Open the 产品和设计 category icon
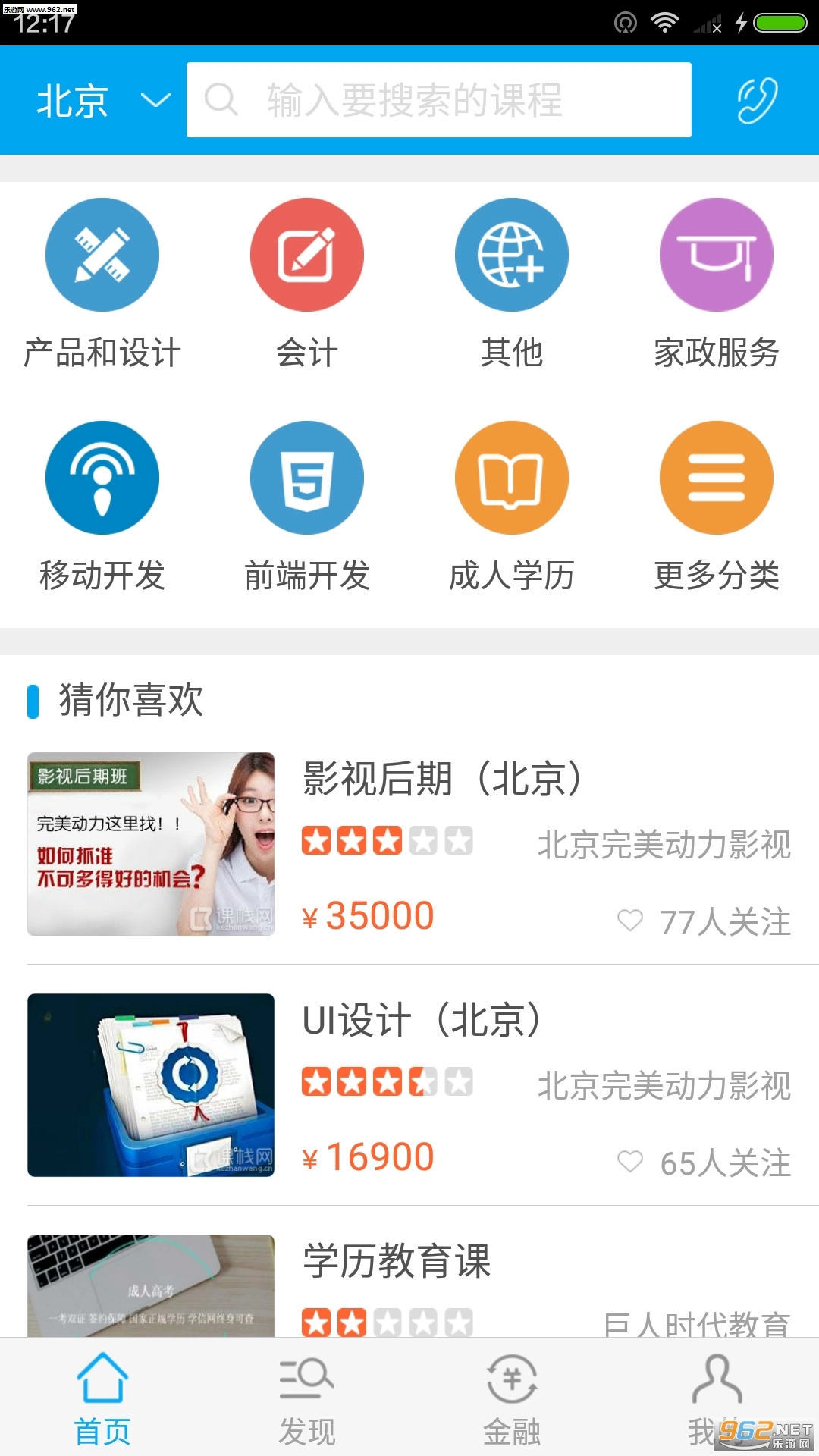Viewport: 819px width, 1456px height. click(x=102, y=255)
